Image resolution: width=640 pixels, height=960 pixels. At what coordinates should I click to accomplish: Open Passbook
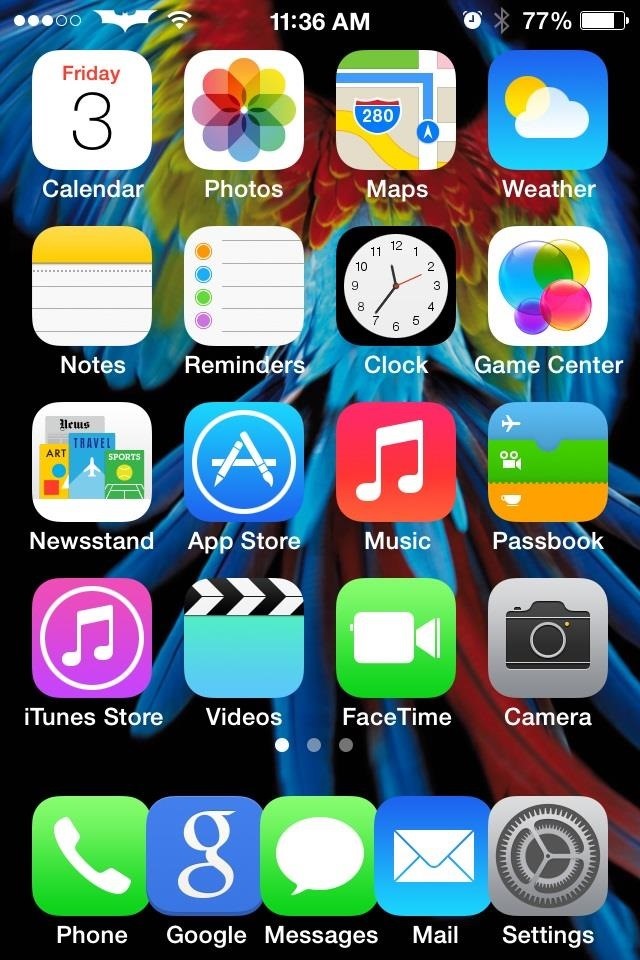pyautogui.click(x=548, y=462)
